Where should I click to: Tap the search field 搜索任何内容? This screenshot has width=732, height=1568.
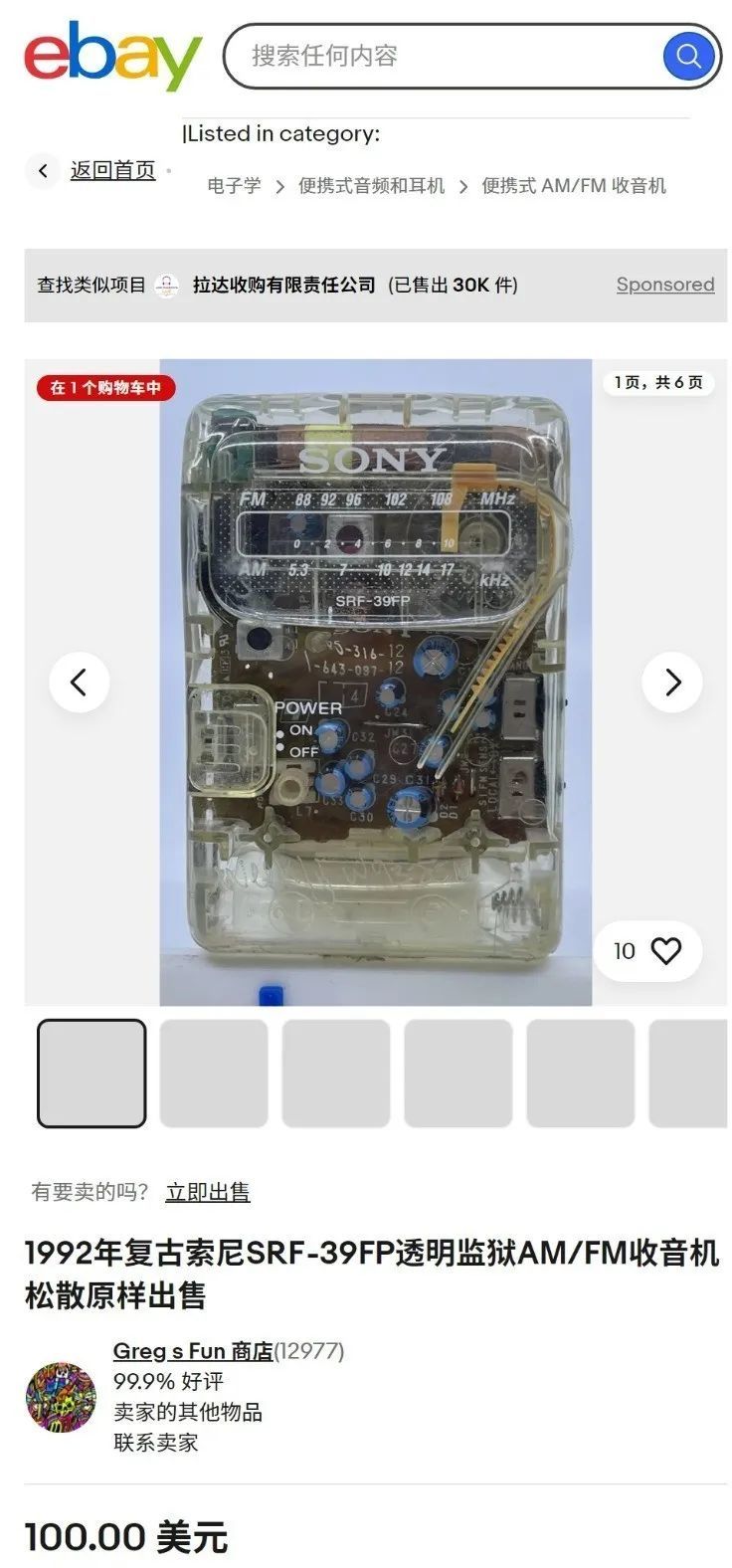(438, 56)
